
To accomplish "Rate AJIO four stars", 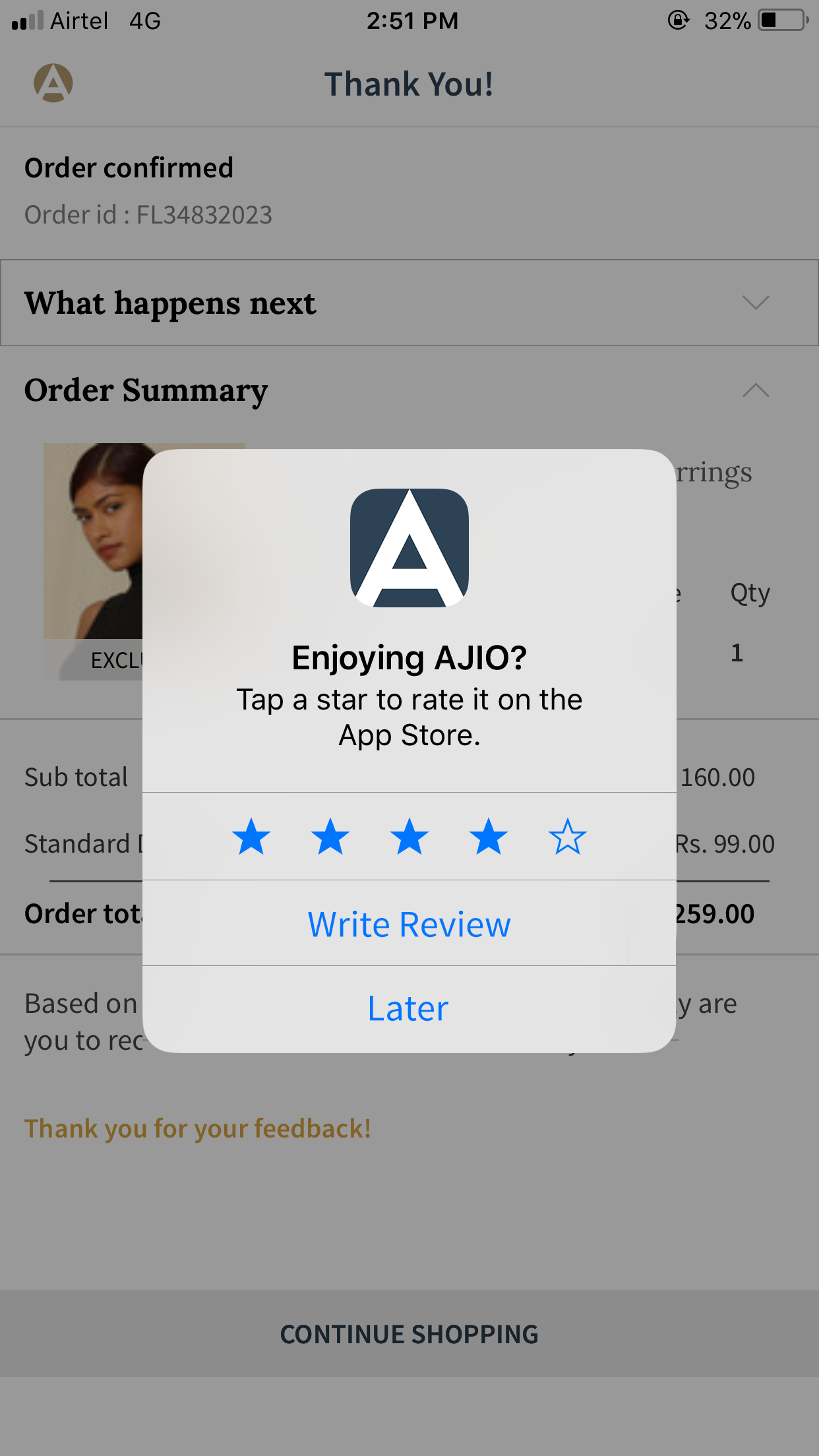I will click(x=489, y=836).
